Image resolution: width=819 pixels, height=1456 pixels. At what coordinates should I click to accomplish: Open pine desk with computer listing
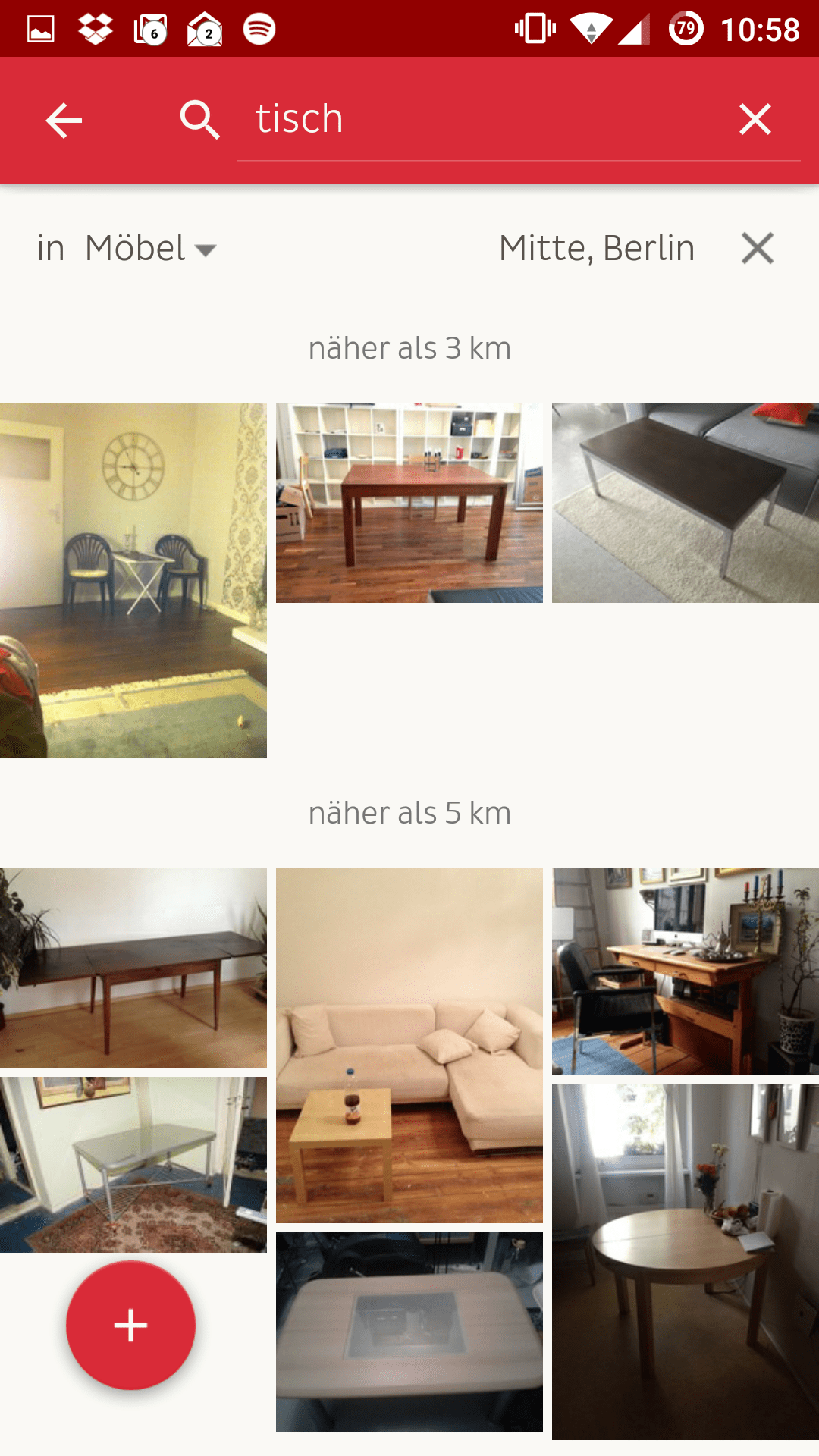pos(686,971)
